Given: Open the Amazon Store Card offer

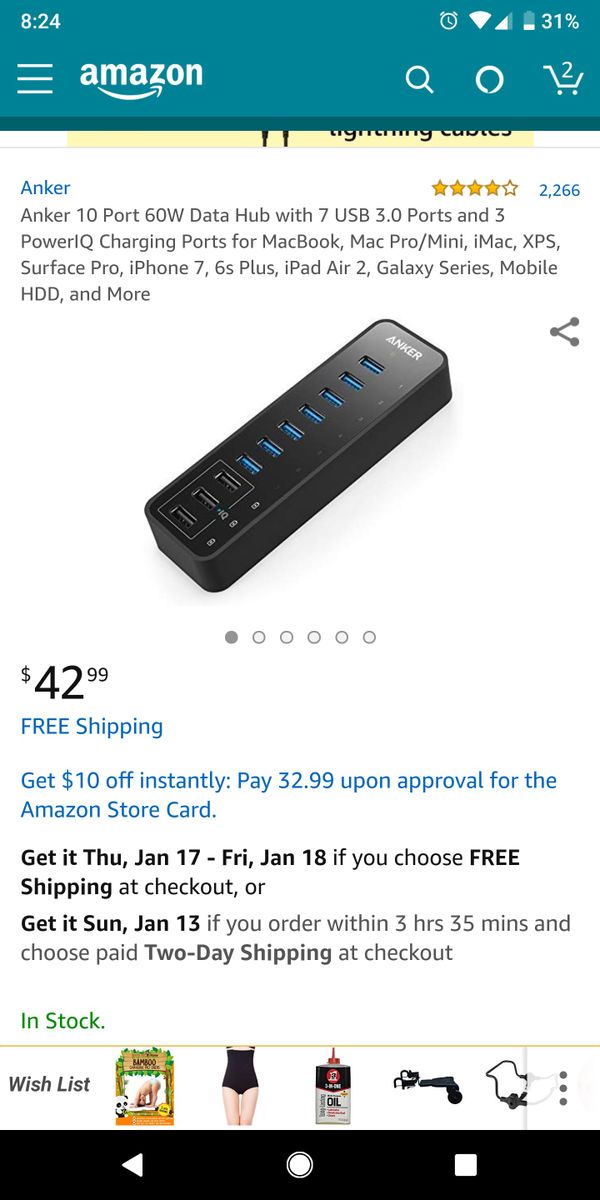Looking at the screenshot, I should [289, 795].
